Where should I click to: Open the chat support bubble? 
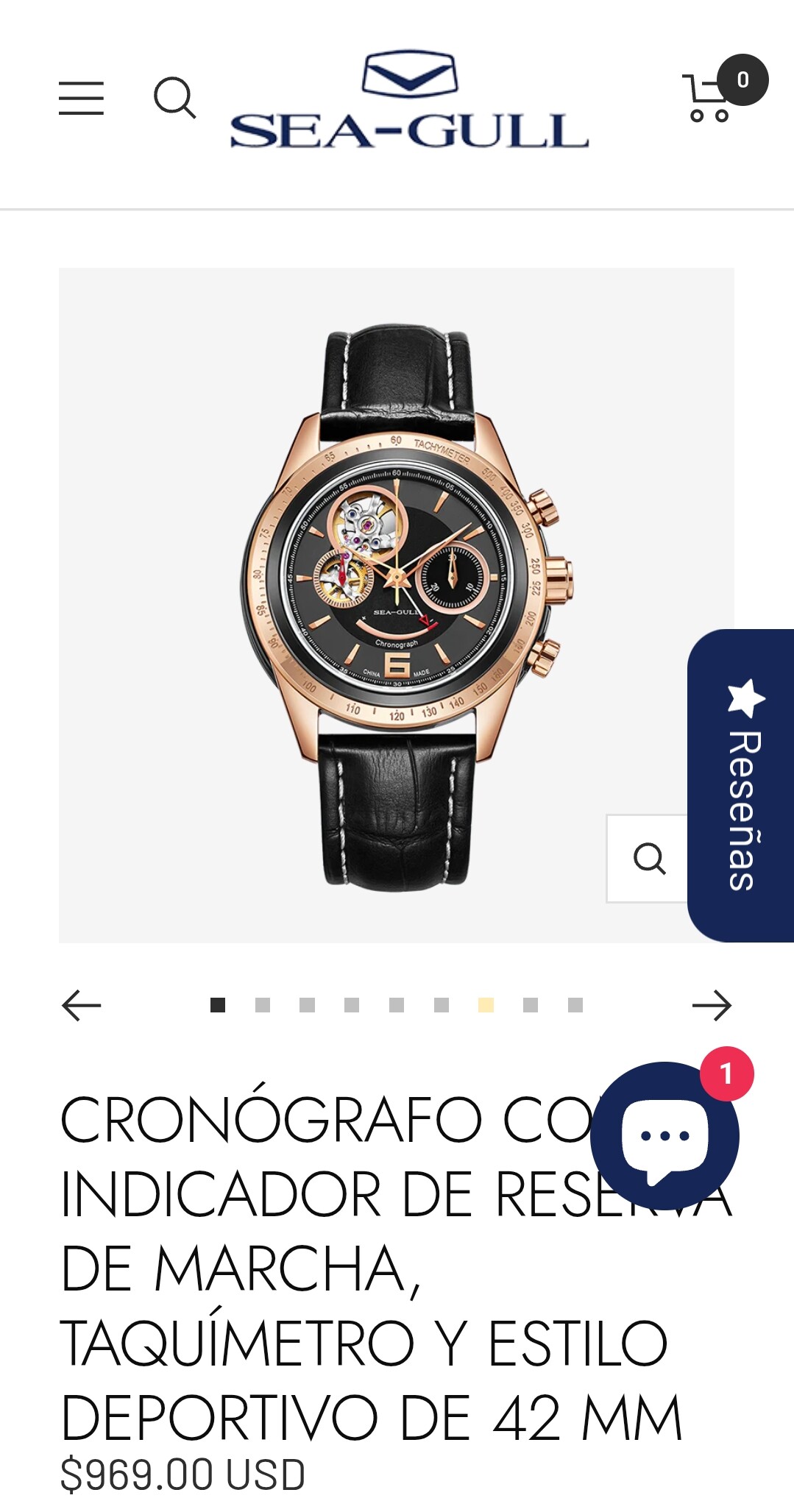pos(664,1135)
